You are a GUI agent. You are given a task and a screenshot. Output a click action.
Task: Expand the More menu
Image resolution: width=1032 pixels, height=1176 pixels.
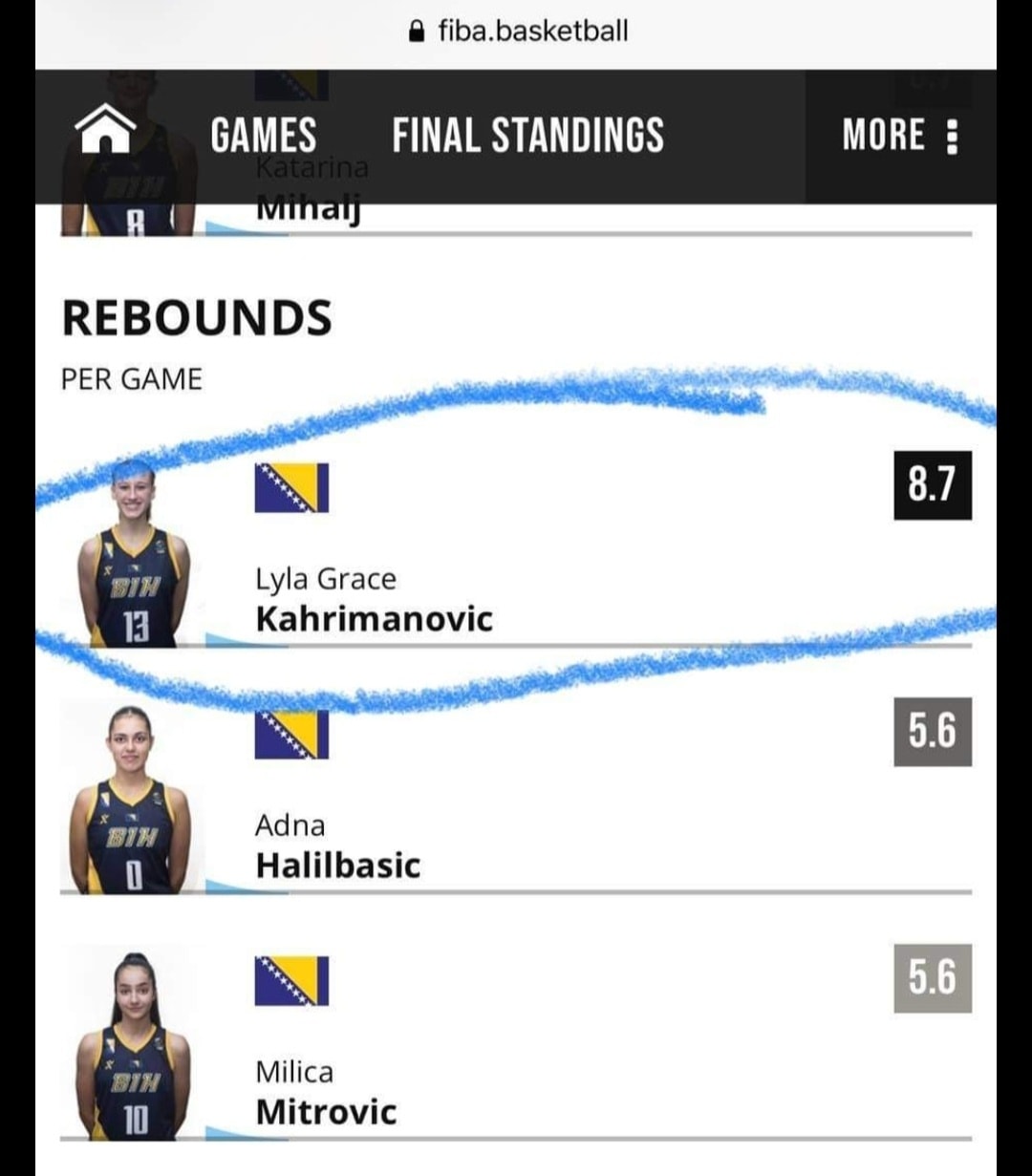[x=899, y=136]
